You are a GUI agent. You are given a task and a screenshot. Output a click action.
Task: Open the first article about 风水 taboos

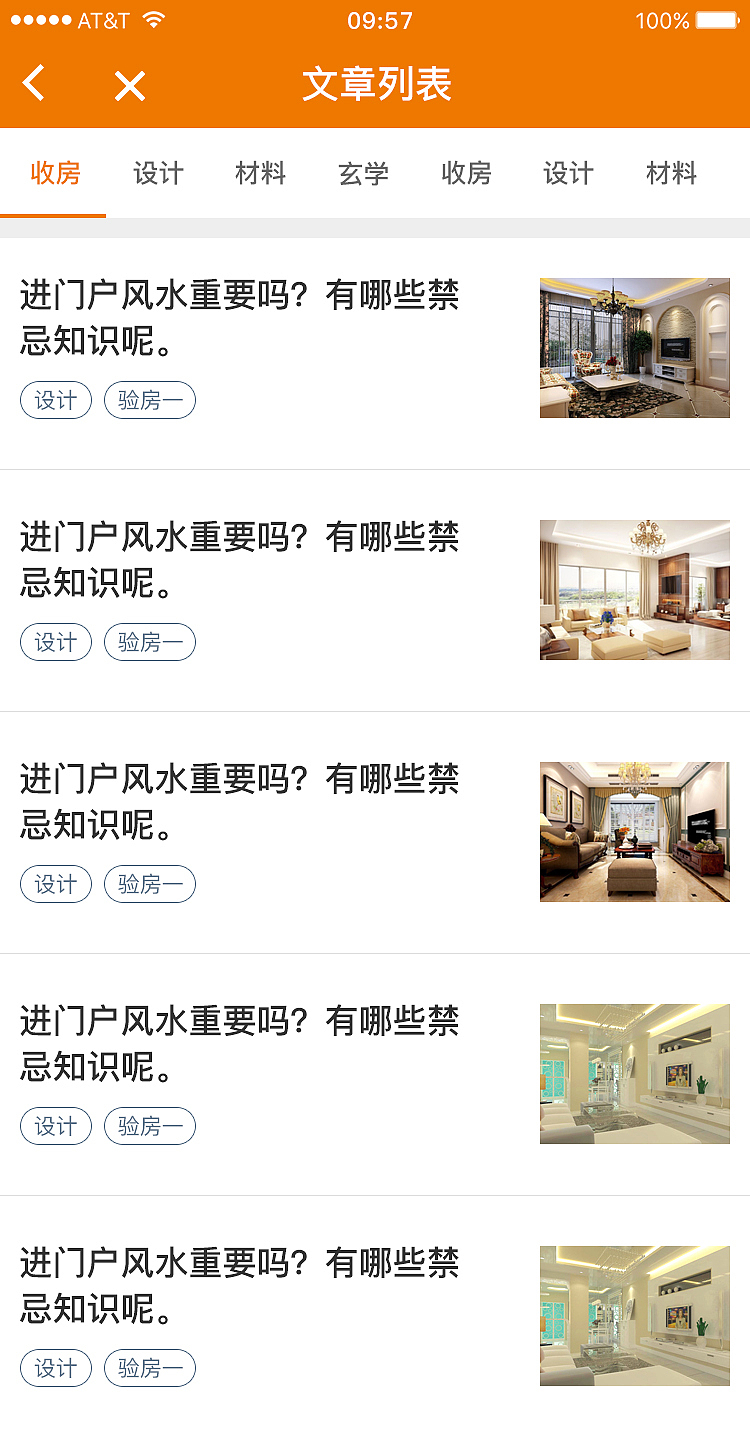(240, 320)
